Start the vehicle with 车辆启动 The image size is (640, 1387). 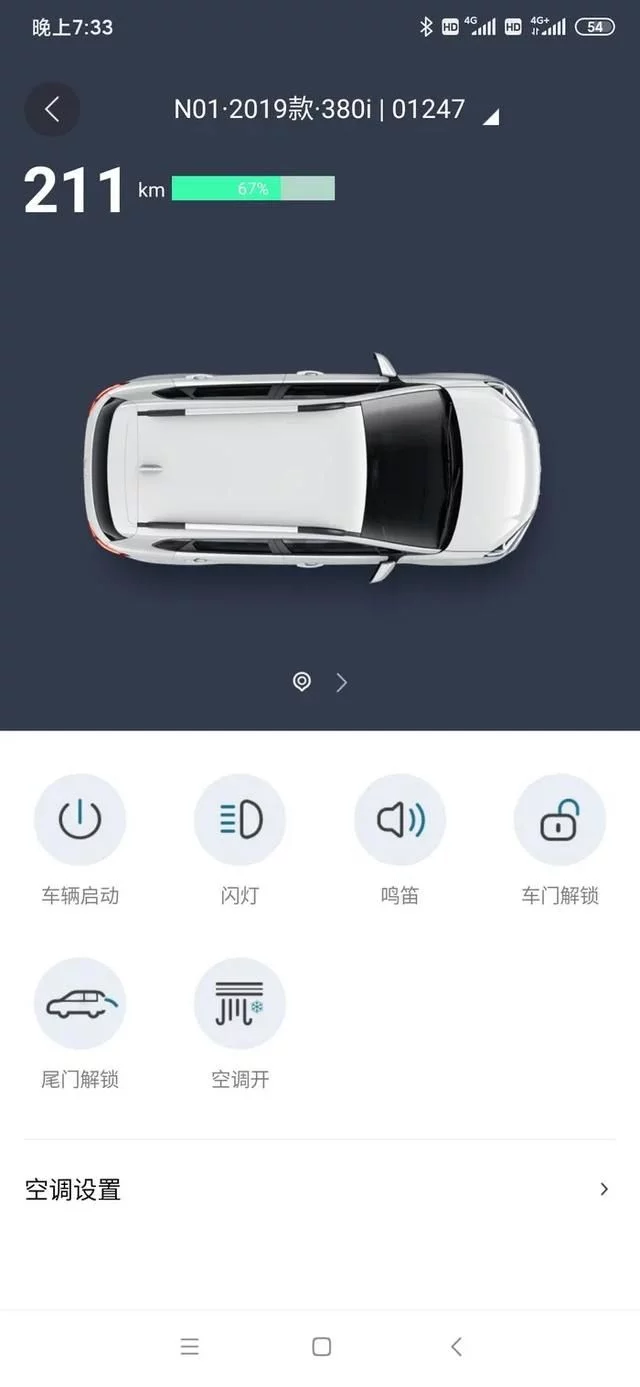click(x=80, y=820)
